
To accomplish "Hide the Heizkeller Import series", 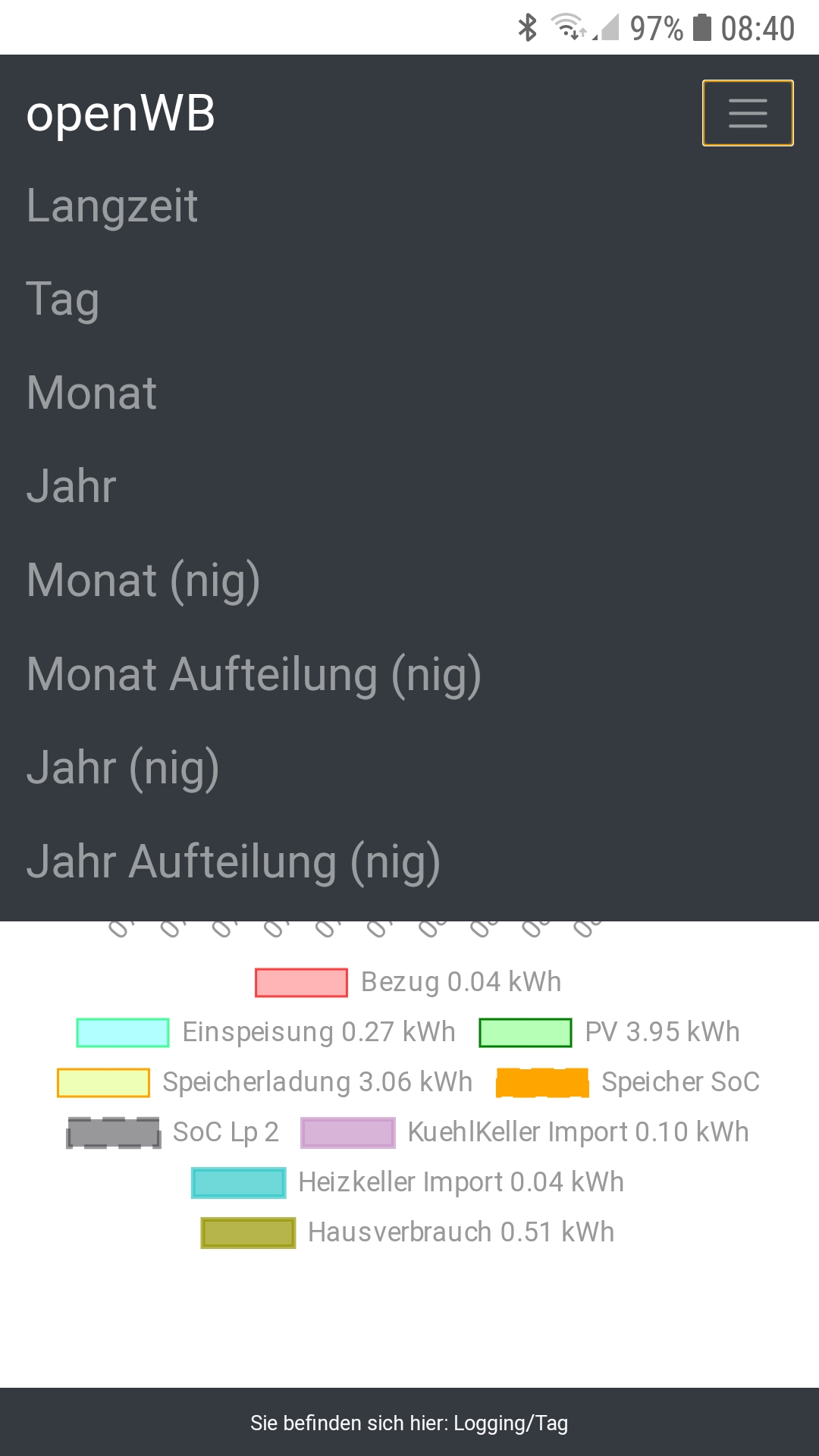I will coord(408,1182).
